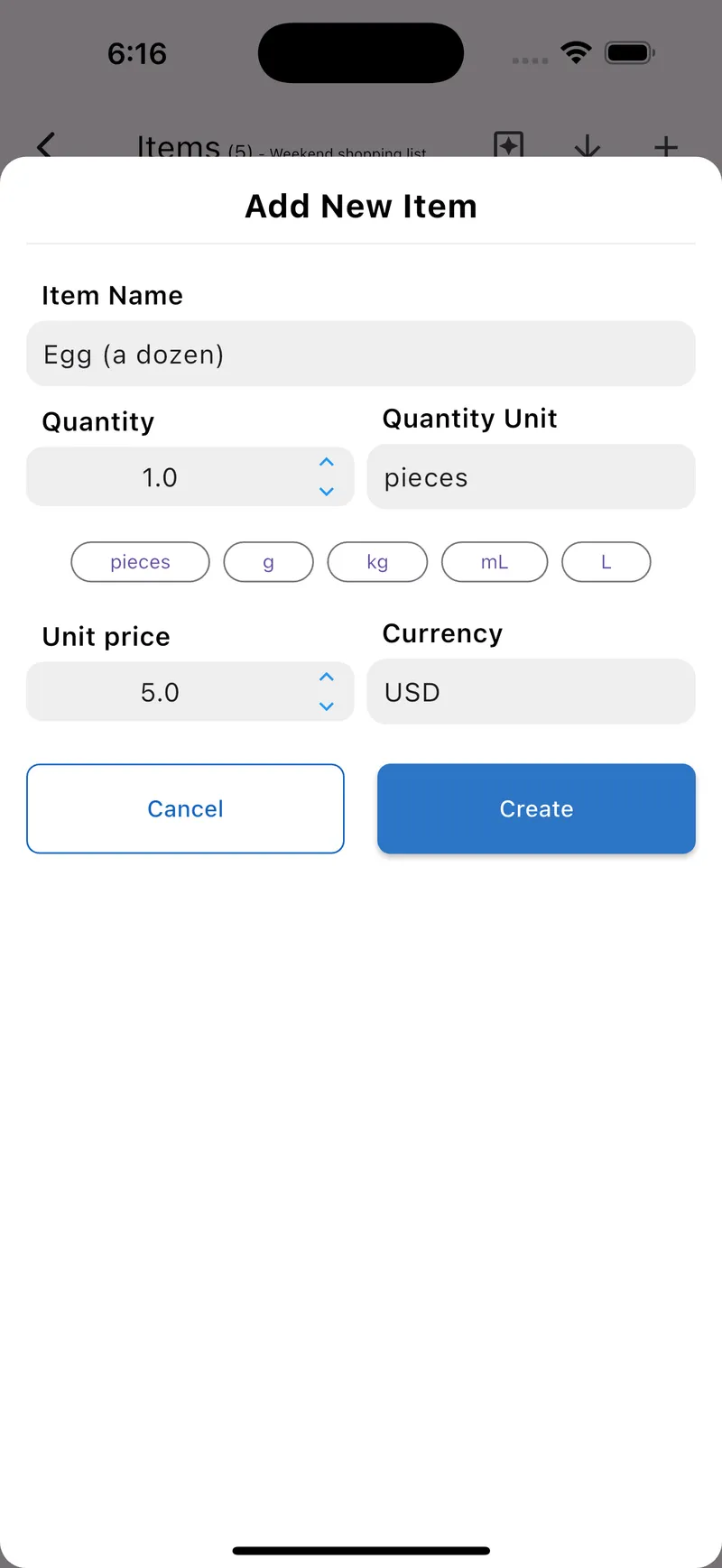Viewport: 722px width, 1568px height.
Task: Choose "L" as the quantity unit
Action: pyautogui.click(x=606, y=561)
